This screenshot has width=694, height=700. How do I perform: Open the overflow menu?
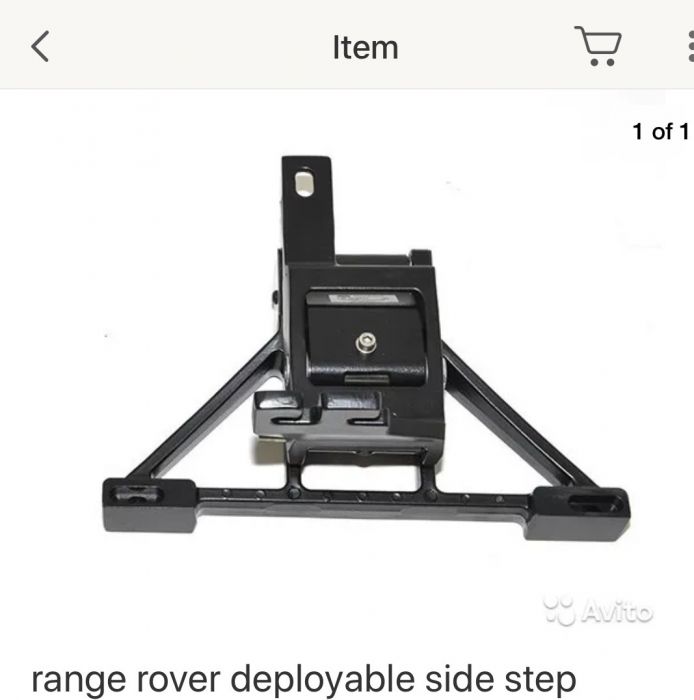(x=688, y=46)
